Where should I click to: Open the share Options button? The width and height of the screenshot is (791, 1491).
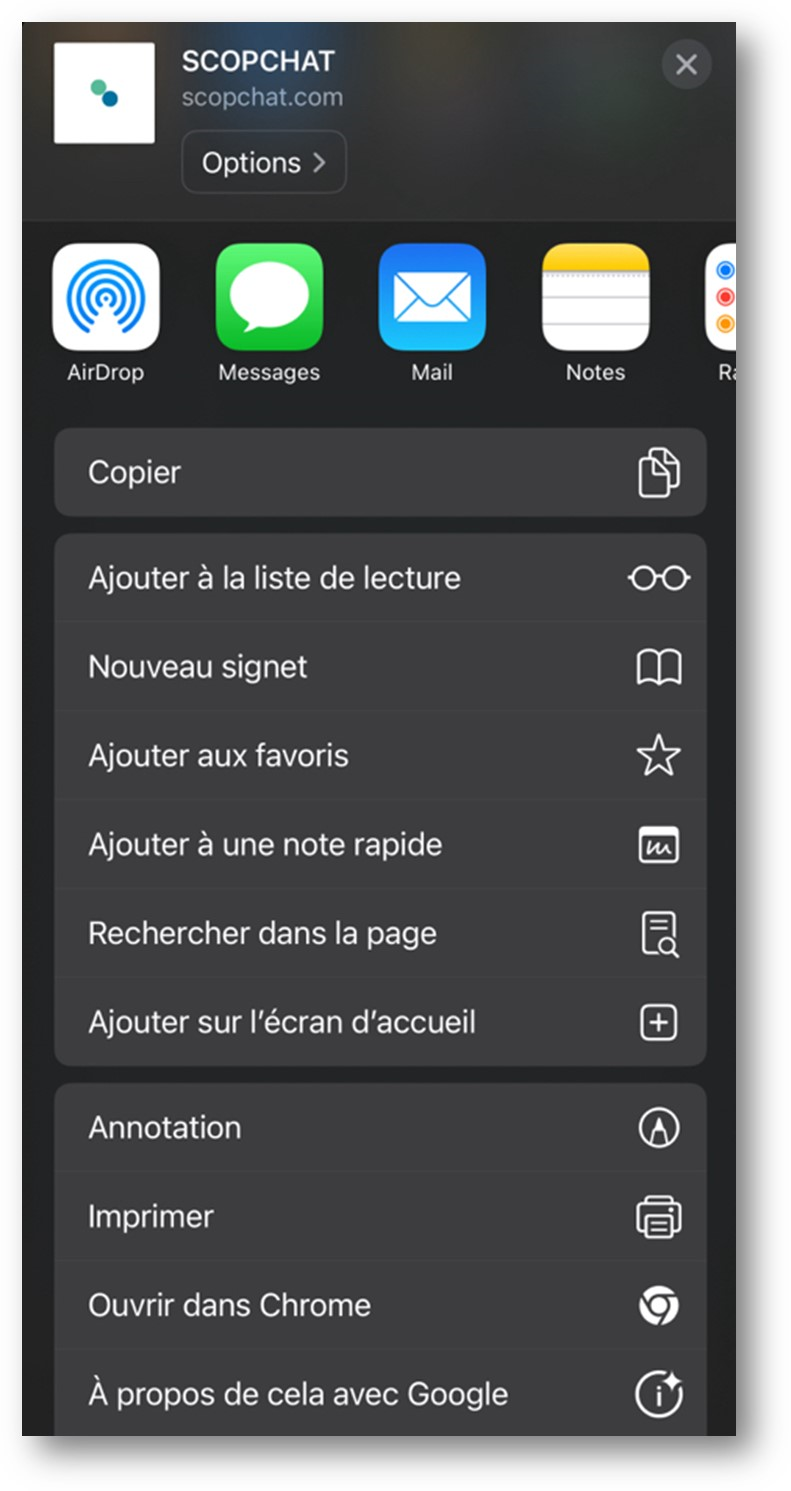(x=264, y=162)
